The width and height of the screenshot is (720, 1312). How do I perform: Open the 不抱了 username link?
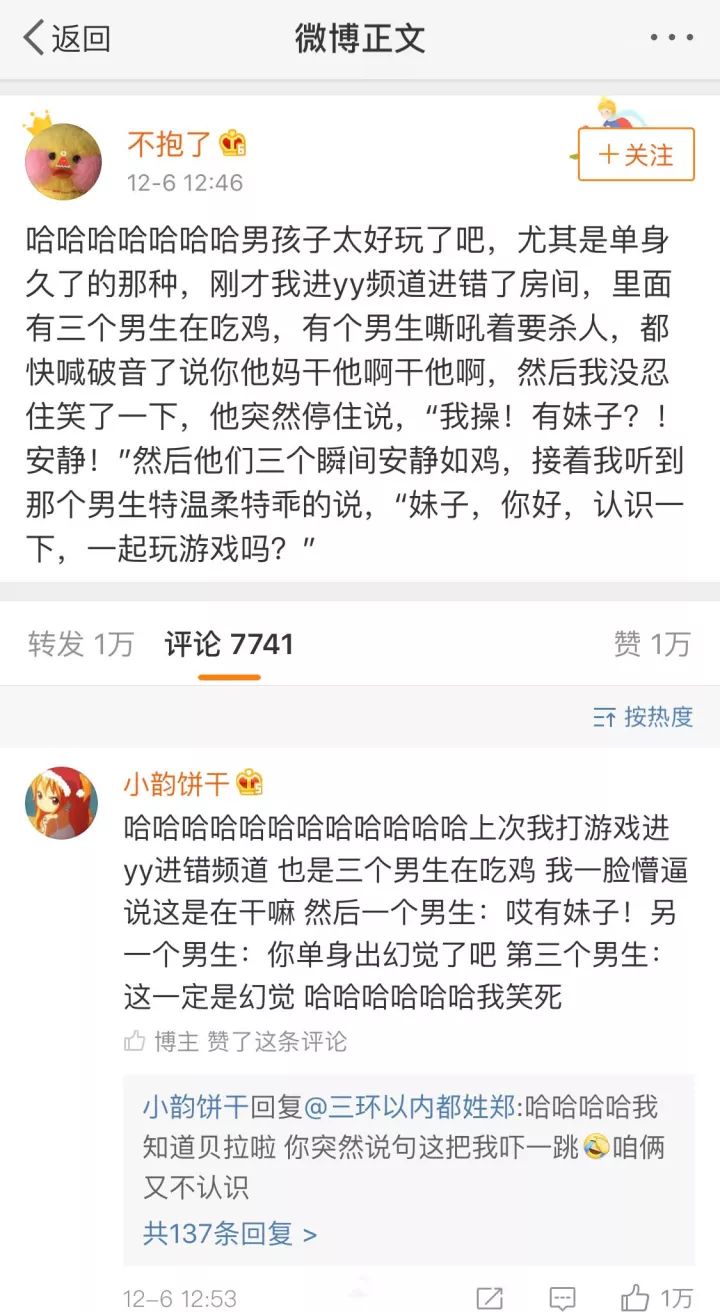click(169, 144)
